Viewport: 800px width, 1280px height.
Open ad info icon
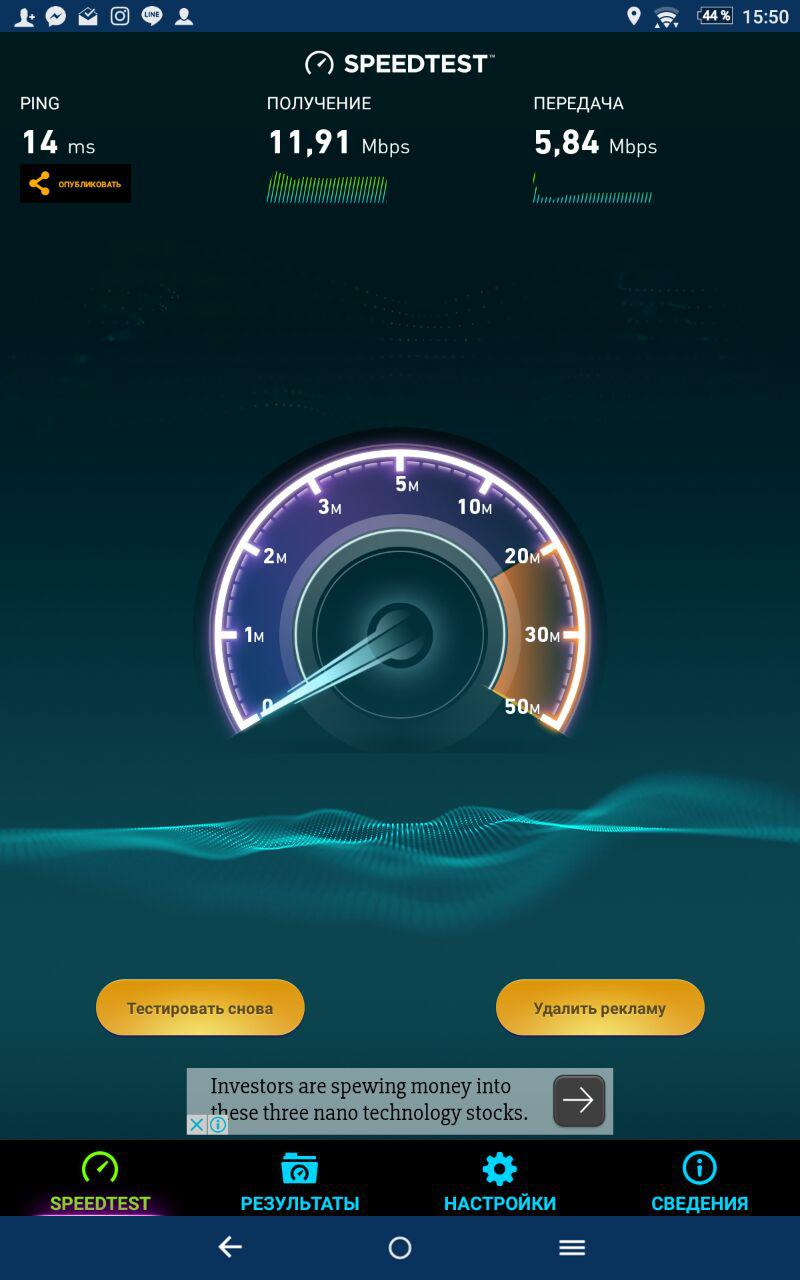217,1125
